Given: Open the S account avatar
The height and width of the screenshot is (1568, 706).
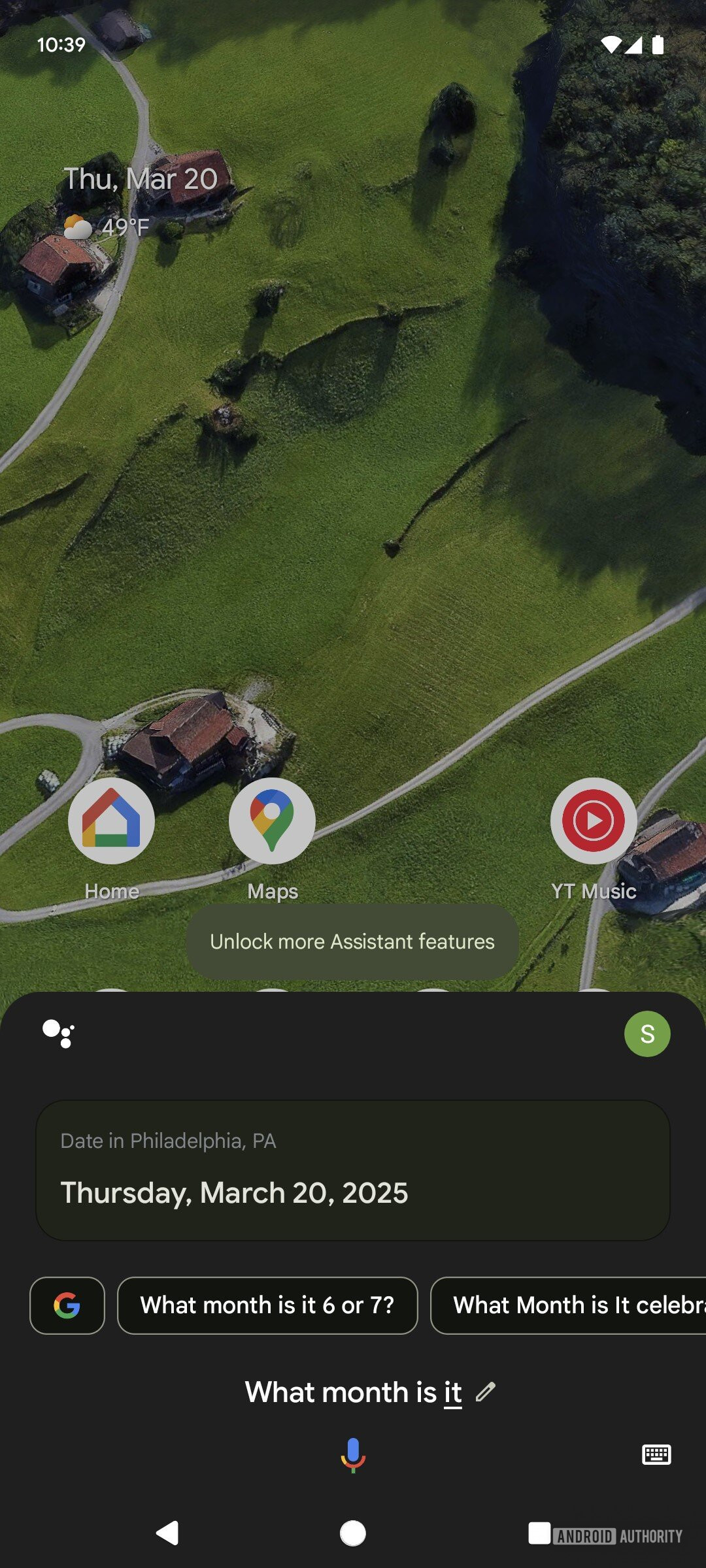Looking at the screenshot, I should 647,1034.
